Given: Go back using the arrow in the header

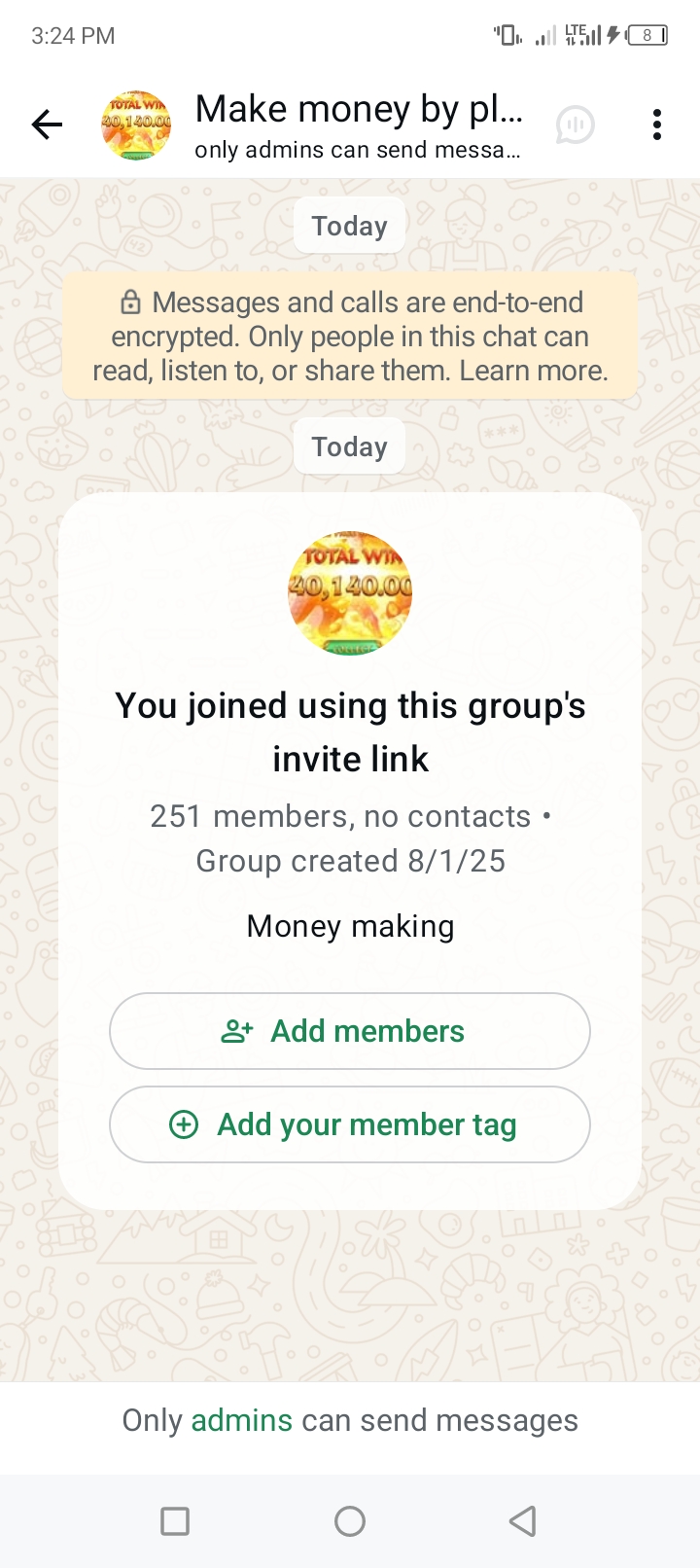Looking at the screenshot, I should click(47, 125).
